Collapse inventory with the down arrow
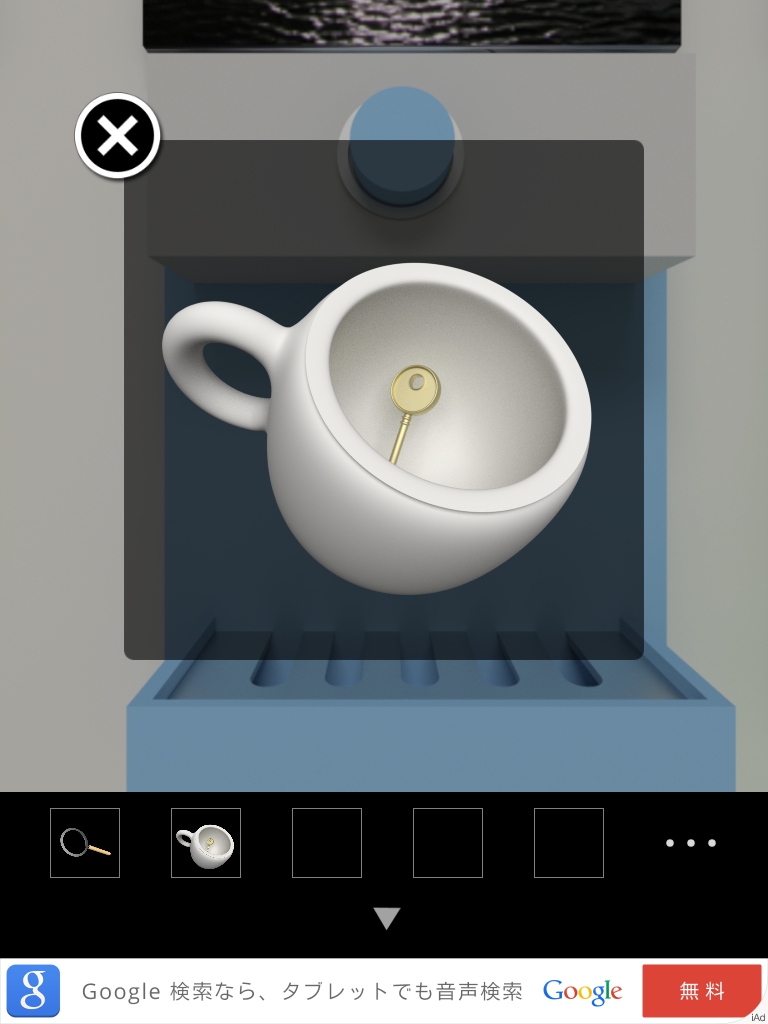768x1024 pixels. click(386, 918)
